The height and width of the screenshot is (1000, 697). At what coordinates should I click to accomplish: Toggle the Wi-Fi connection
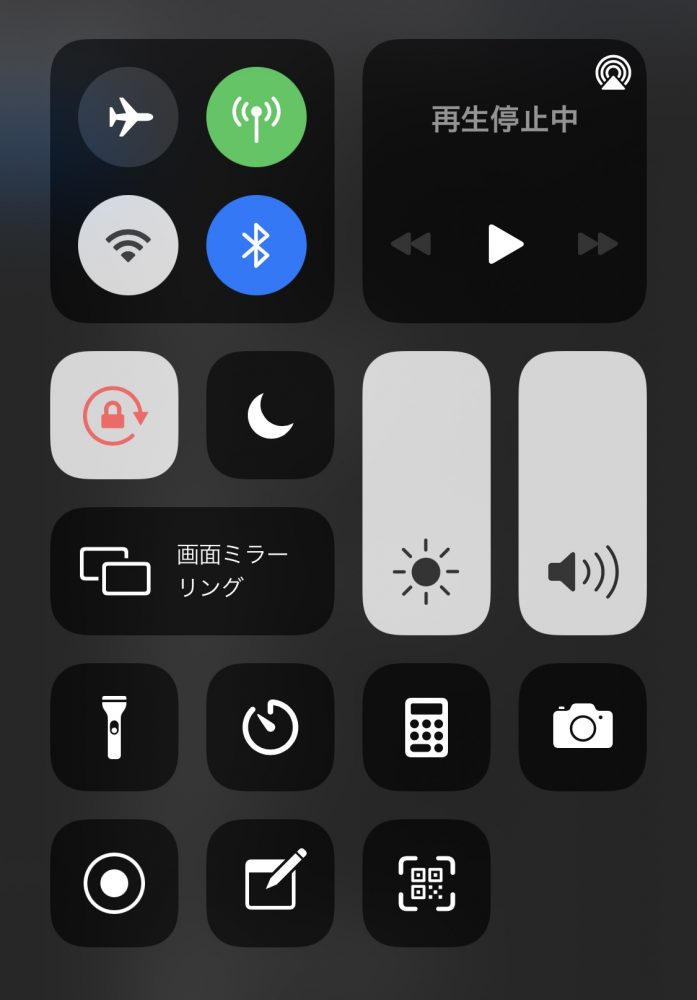128,245
